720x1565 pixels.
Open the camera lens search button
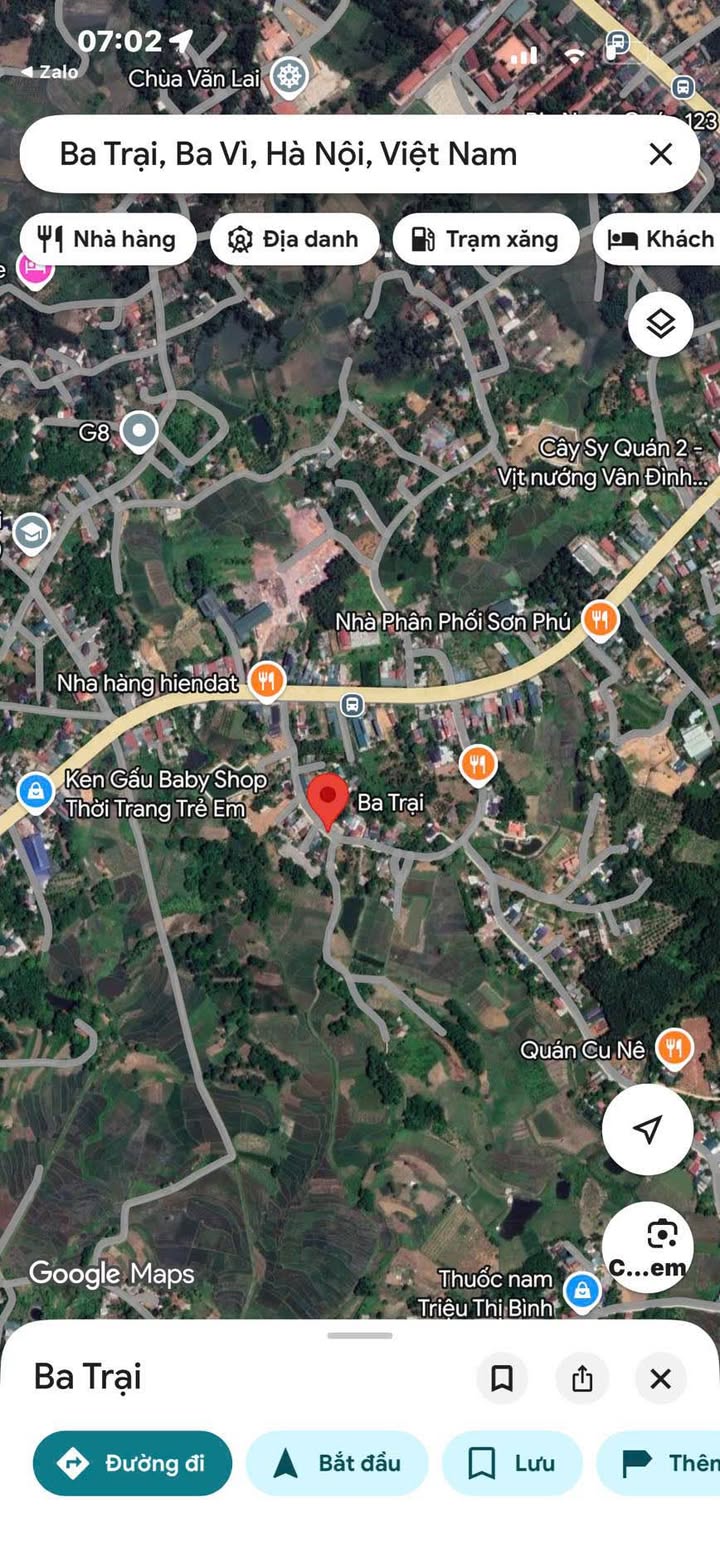pos(647,1247)
